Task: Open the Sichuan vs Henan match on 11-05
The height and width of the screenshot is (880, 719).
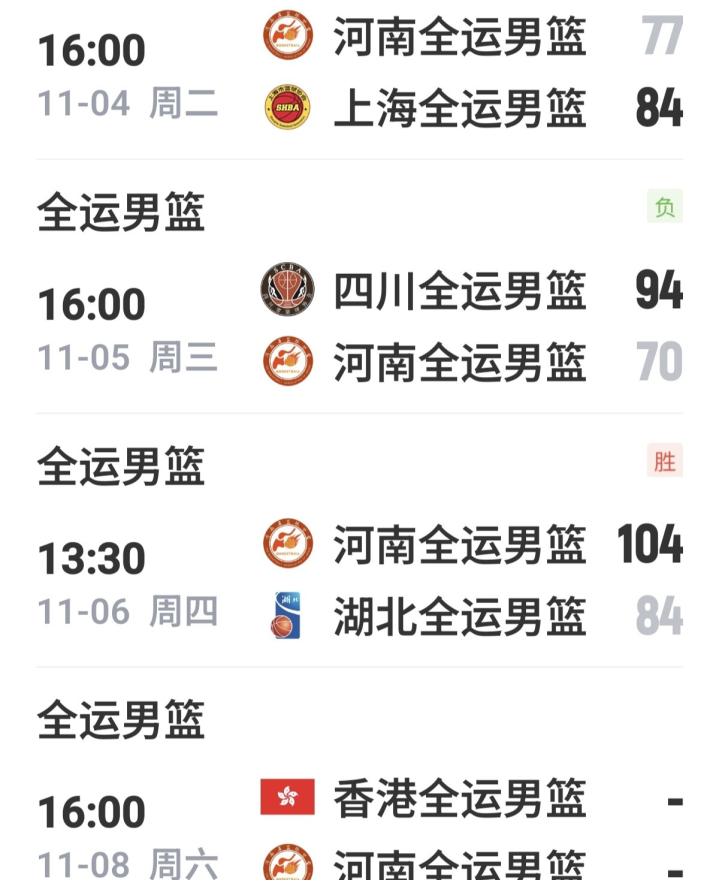Action: tap(360, 326)
